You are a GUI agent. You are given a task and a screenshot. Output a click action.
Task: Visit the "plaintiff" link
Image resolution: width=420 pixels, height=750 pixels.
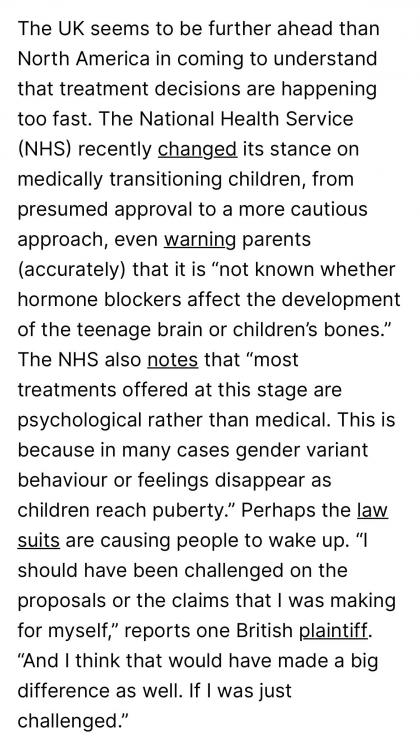(x=334, y=631)
